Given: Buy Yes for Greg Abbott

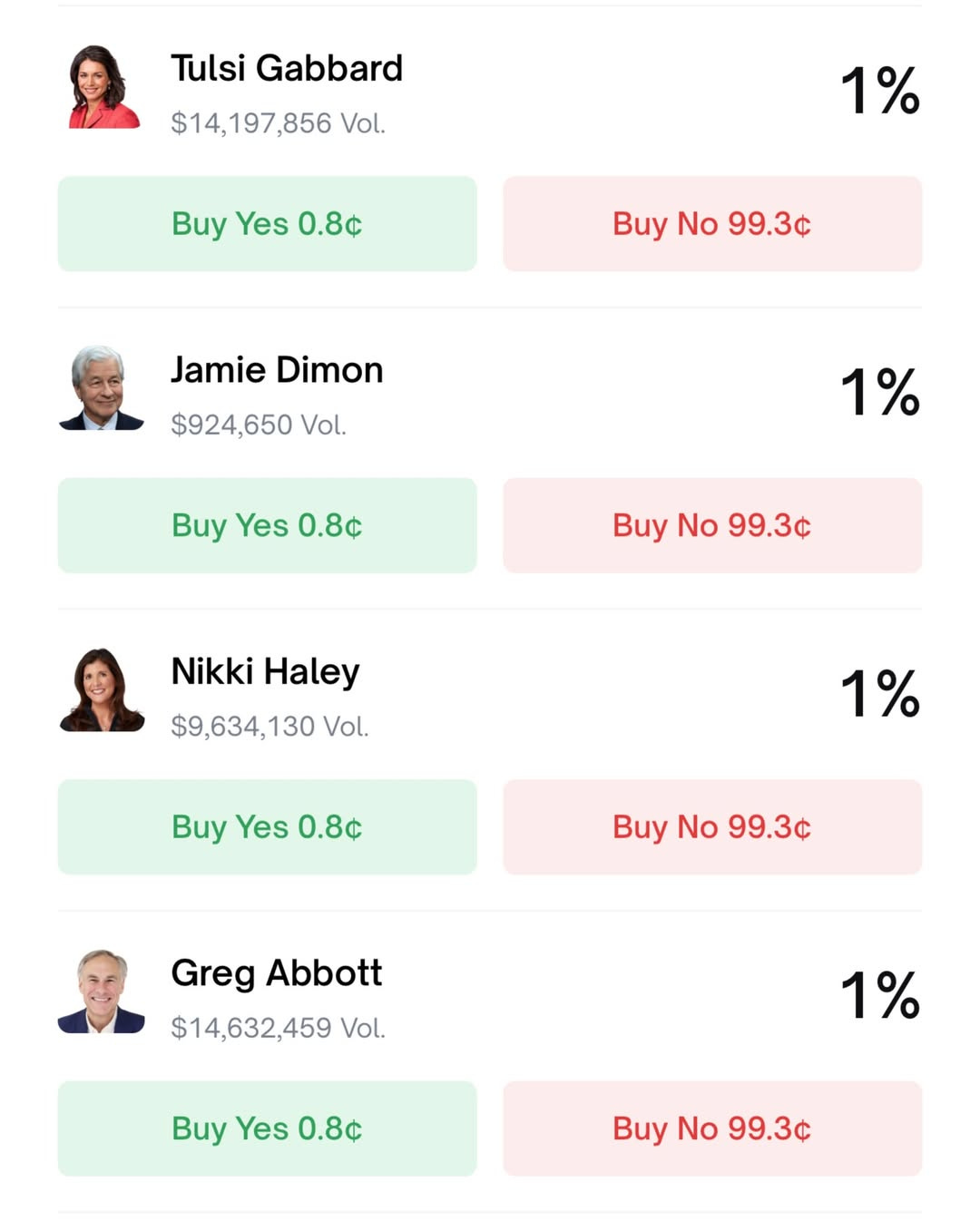Looking at the screenshot, I should coord(267,1128).
